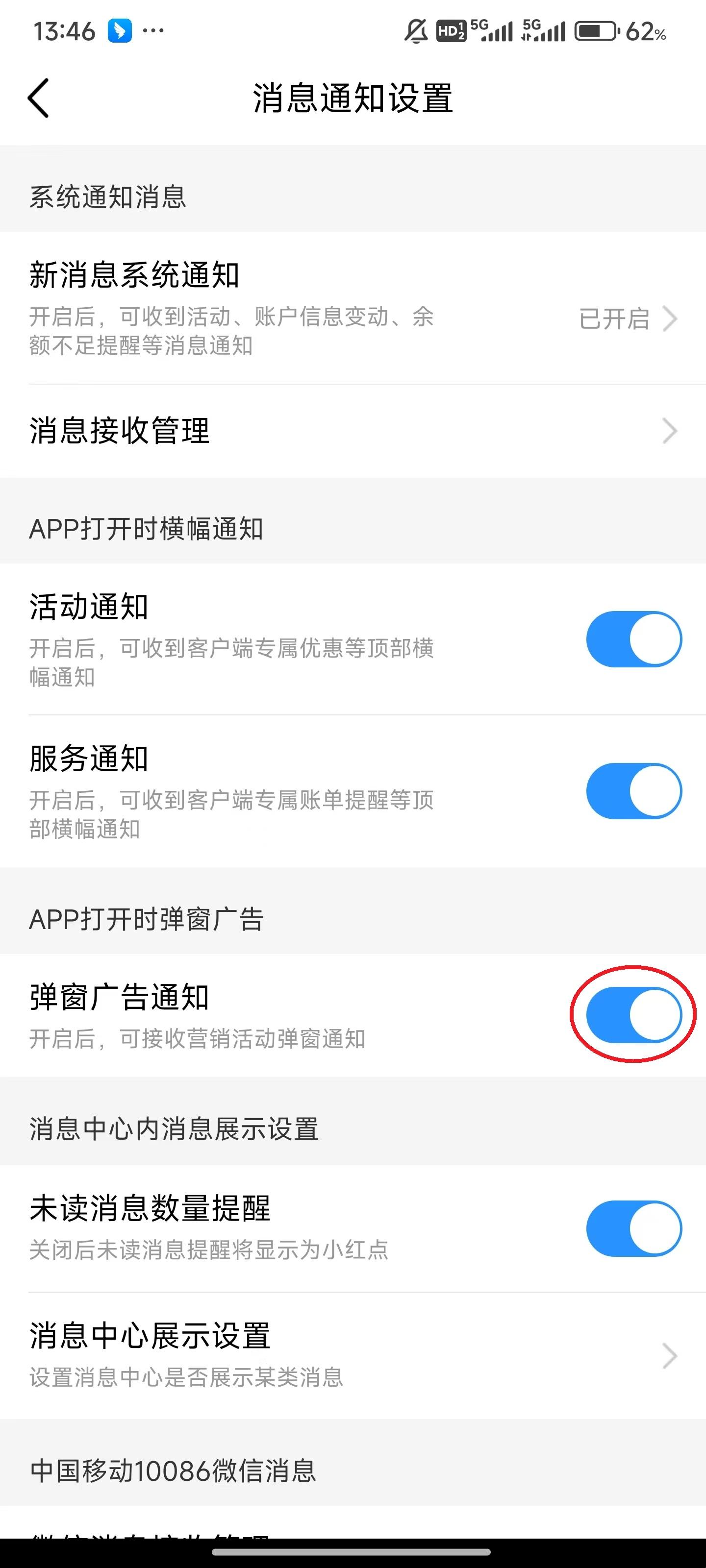The width and height of the screenshot is (706, 1568).
Task: Open 新消息系统通知 setting
Action: [353, 307]
